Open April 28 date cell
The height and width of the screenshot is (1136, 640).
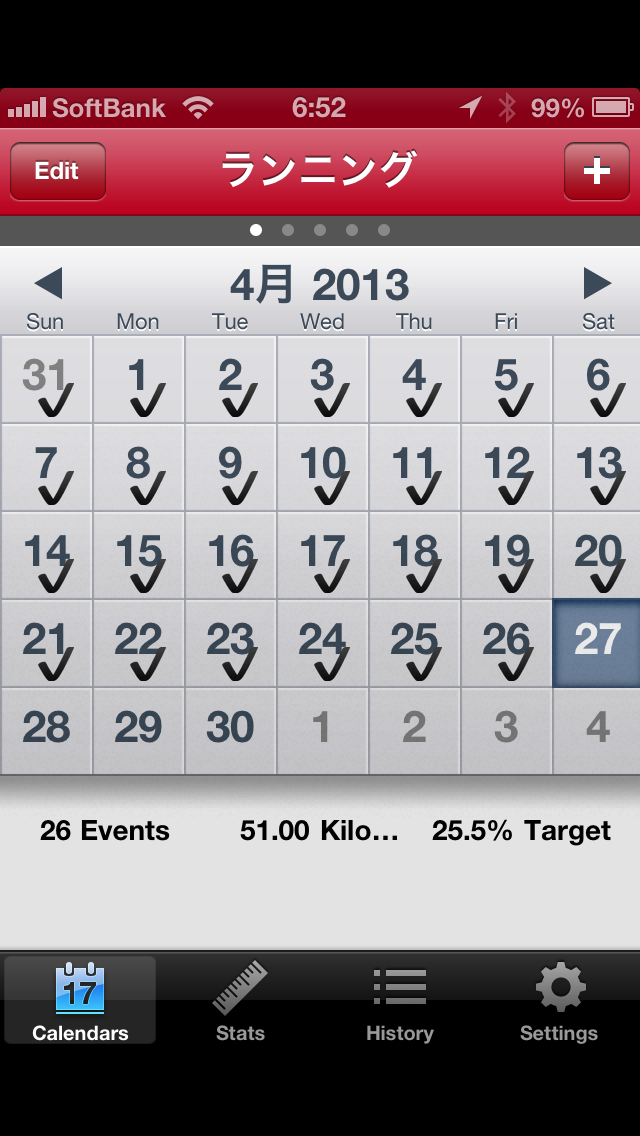(x=46, y=731)
